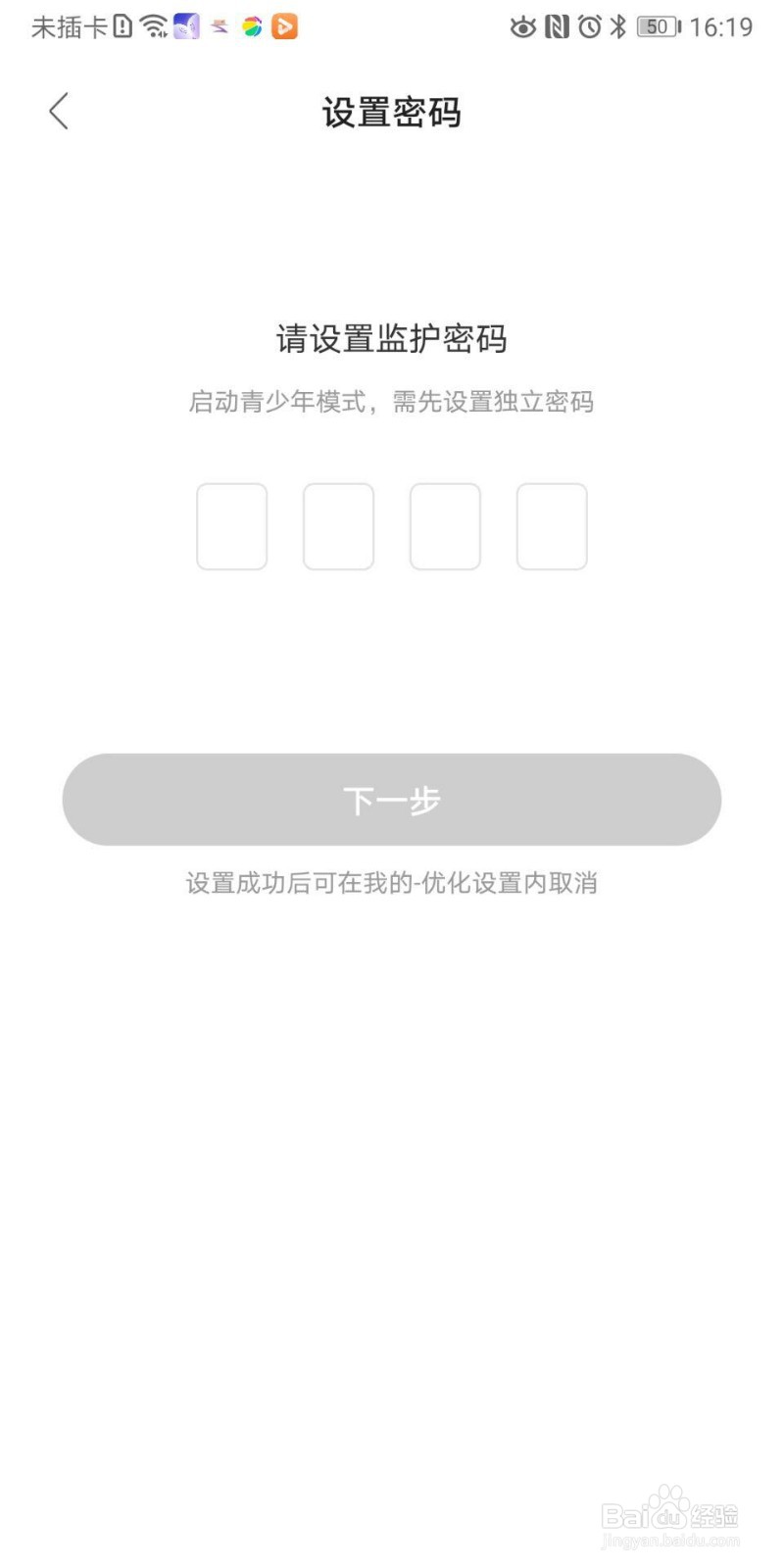Select the fourth password input box

[x=552, y=525]
